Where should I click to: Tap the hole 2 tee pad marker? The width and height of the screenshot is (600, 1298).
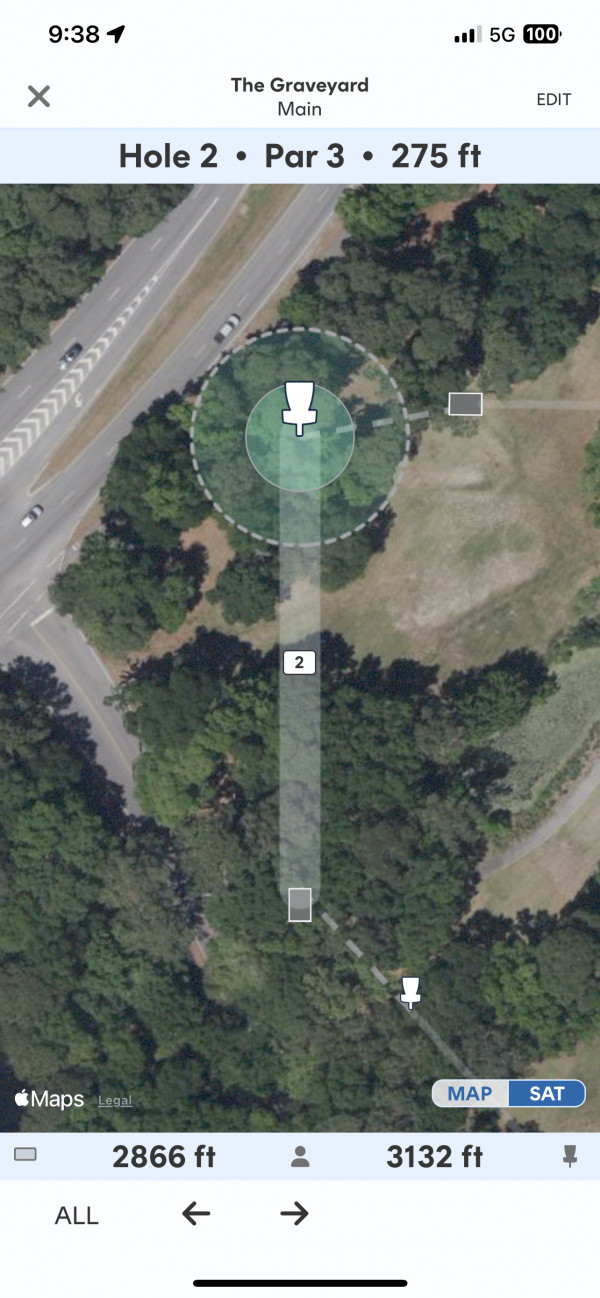click(300, 904)
